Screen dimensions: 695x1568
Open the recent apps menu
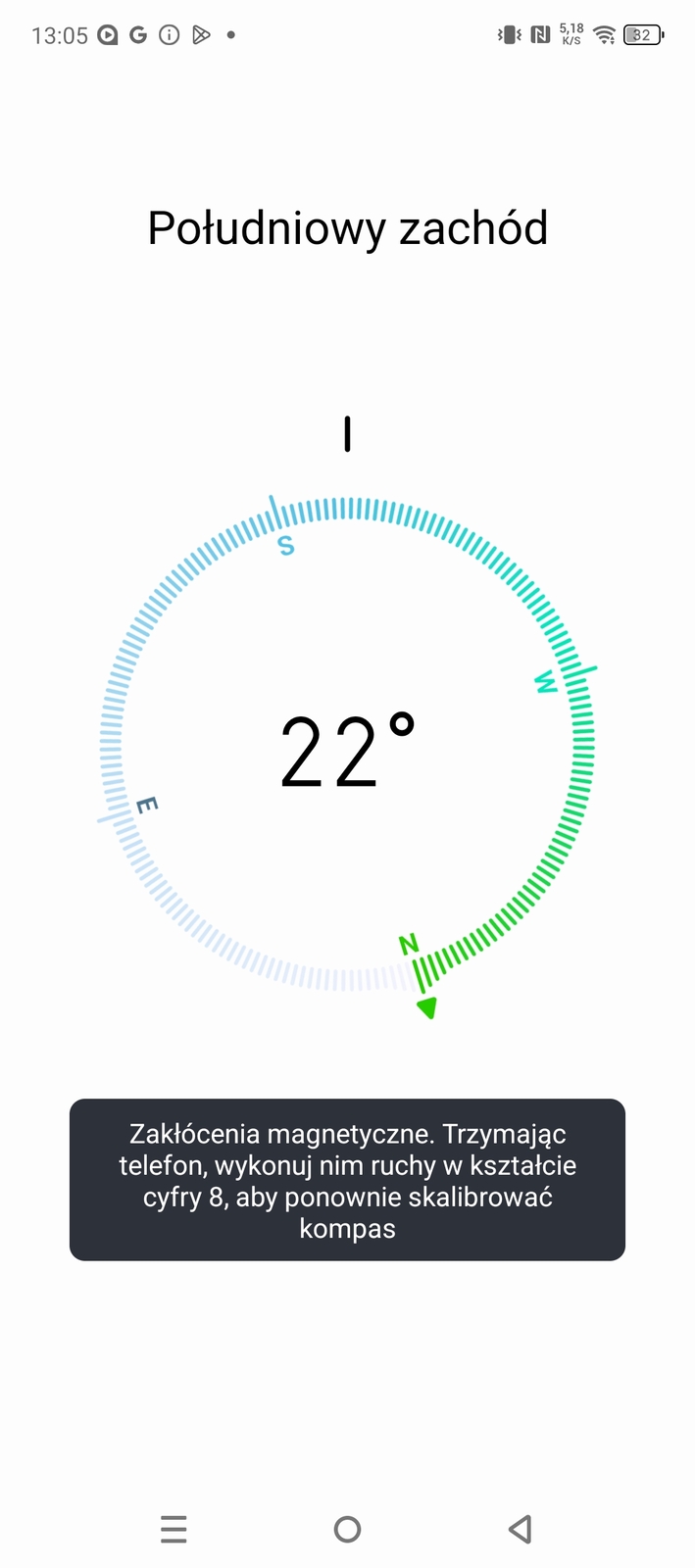pyautogui.click(x=174, y=1529)
